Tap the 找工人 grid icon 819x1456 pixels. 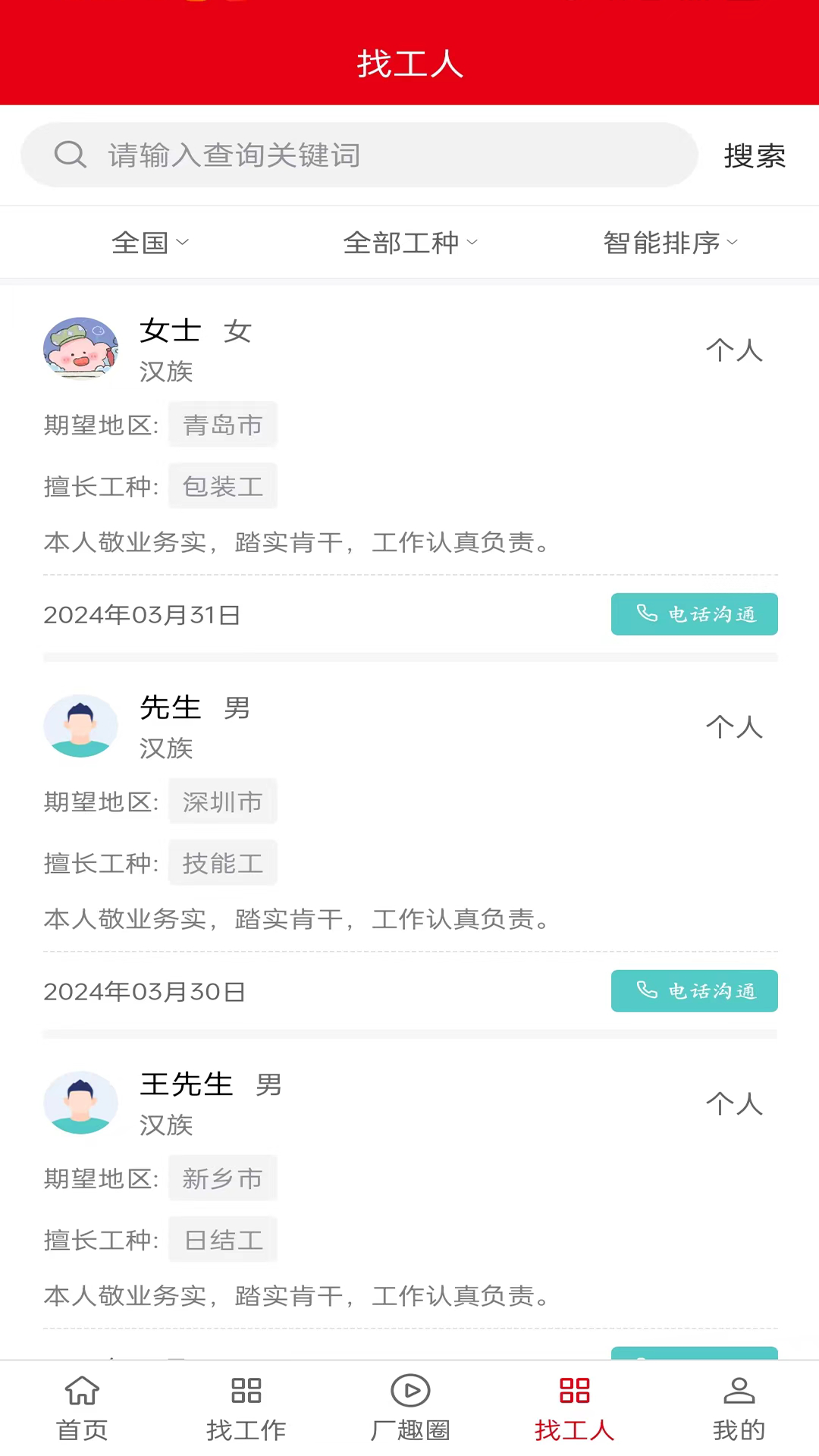(574, 1390)
